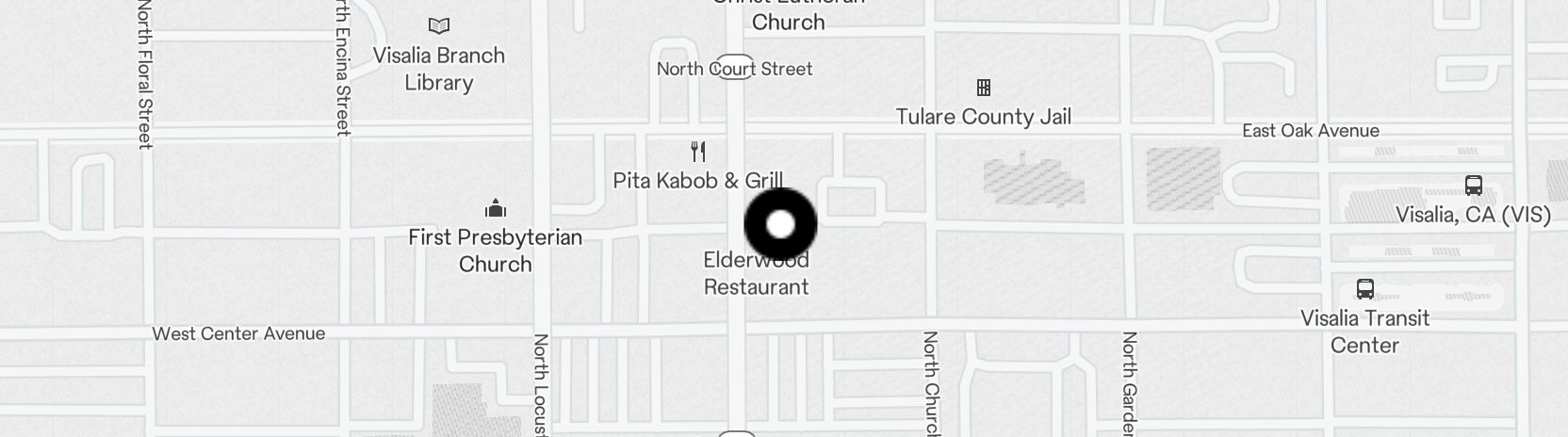Open the Tulare County Jail place marker
The image size is (1568, 437).
click(x=983, y=89)
